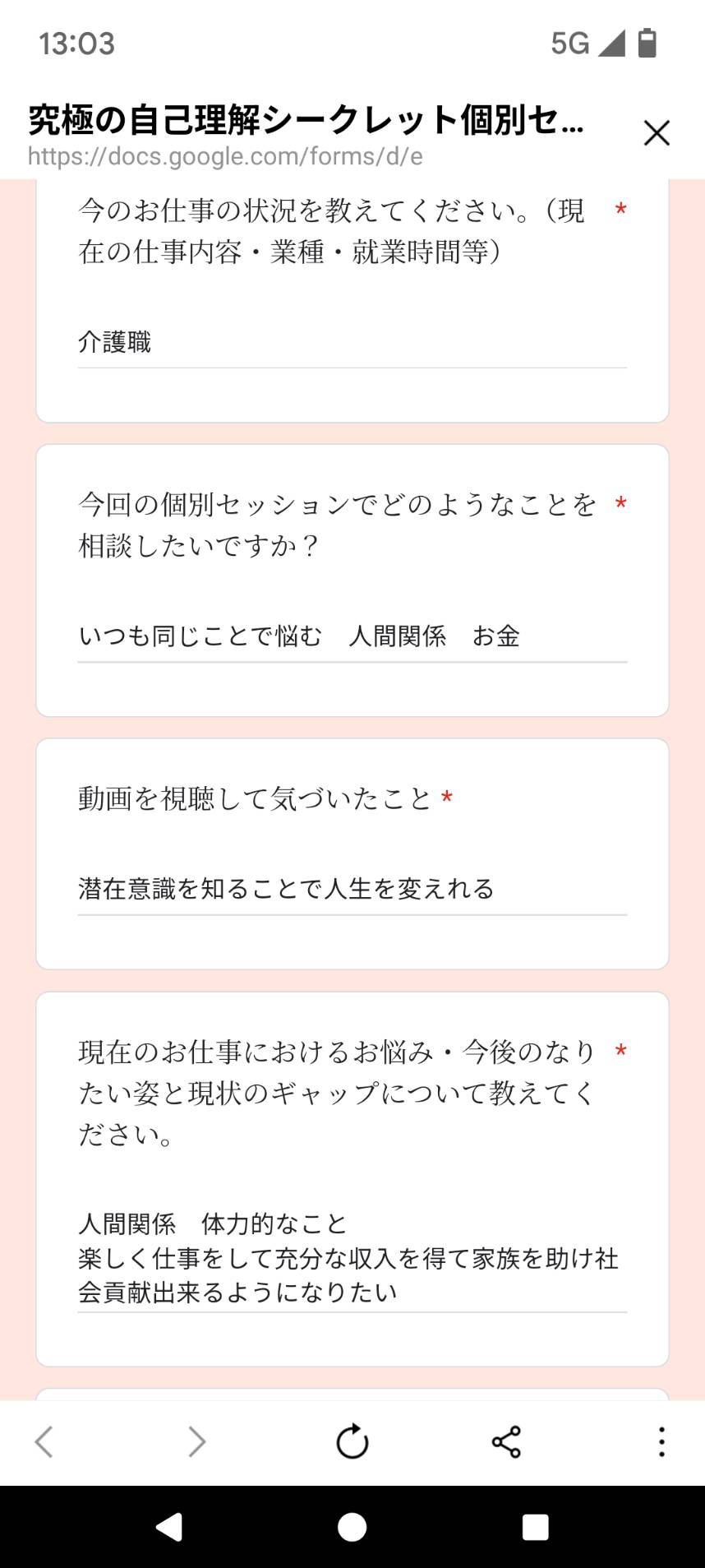Go forward to next web page

[197, 1441]
